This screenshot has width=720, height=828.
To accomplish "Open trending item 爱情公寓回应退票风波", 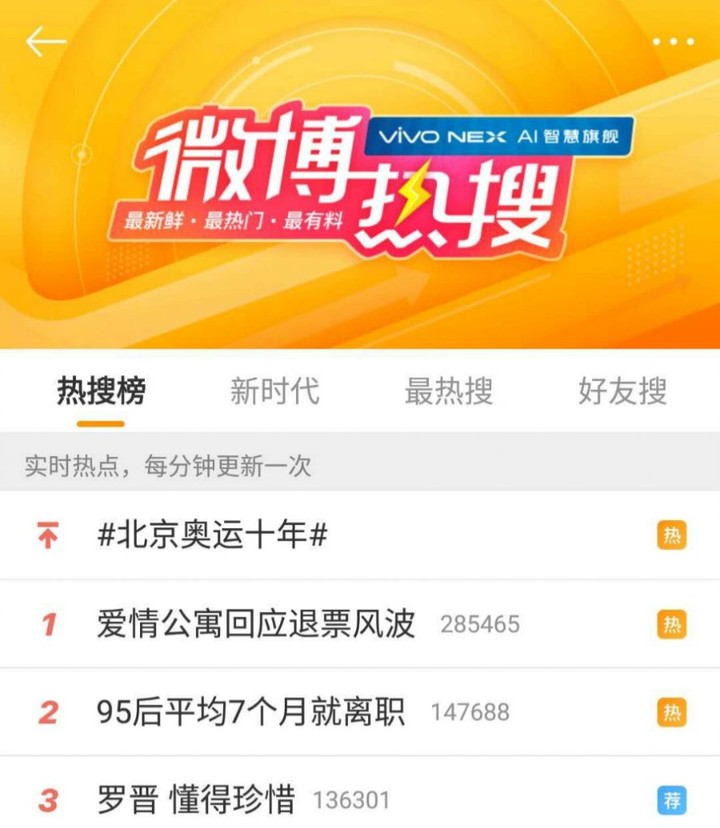I will 256,624.
